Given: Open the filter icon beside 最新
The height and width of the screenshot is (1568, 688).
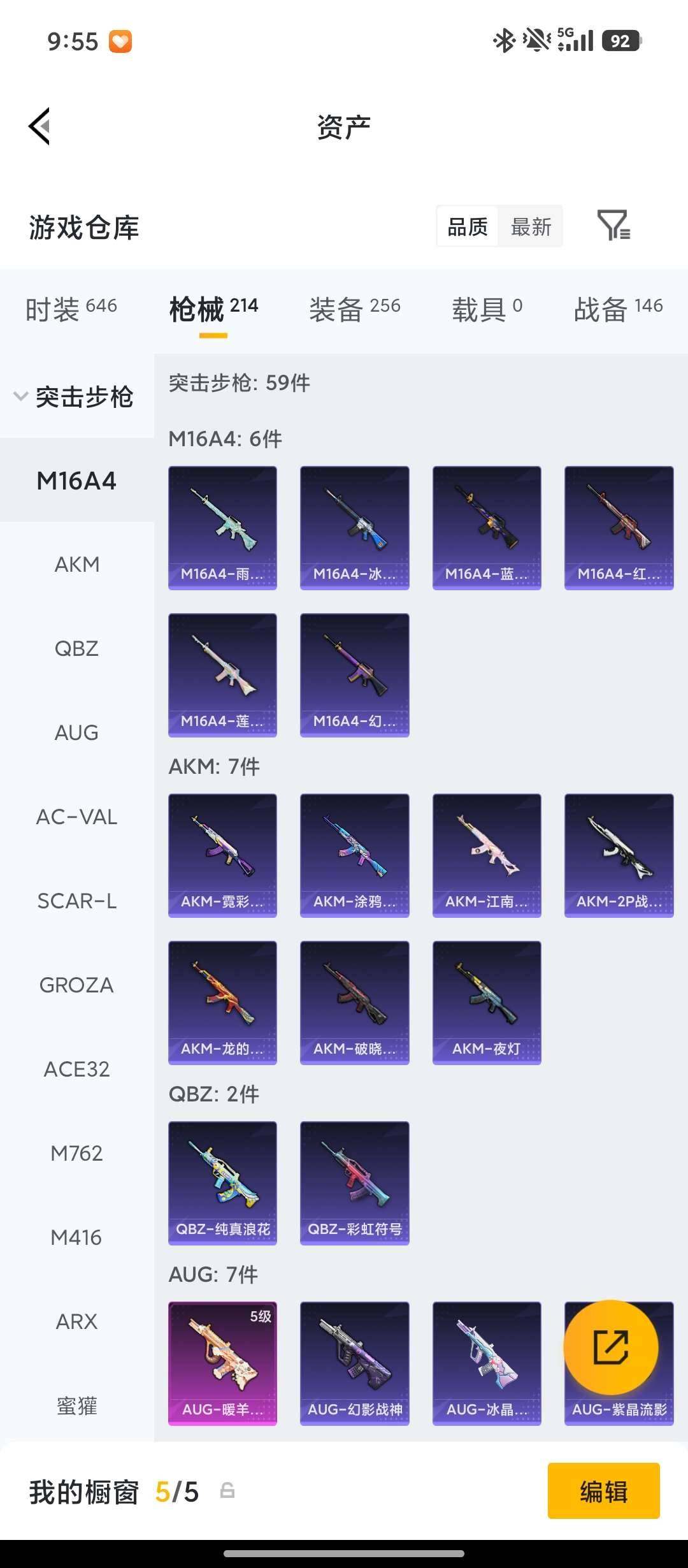Looking at the screenshot, I should point(613,226).
